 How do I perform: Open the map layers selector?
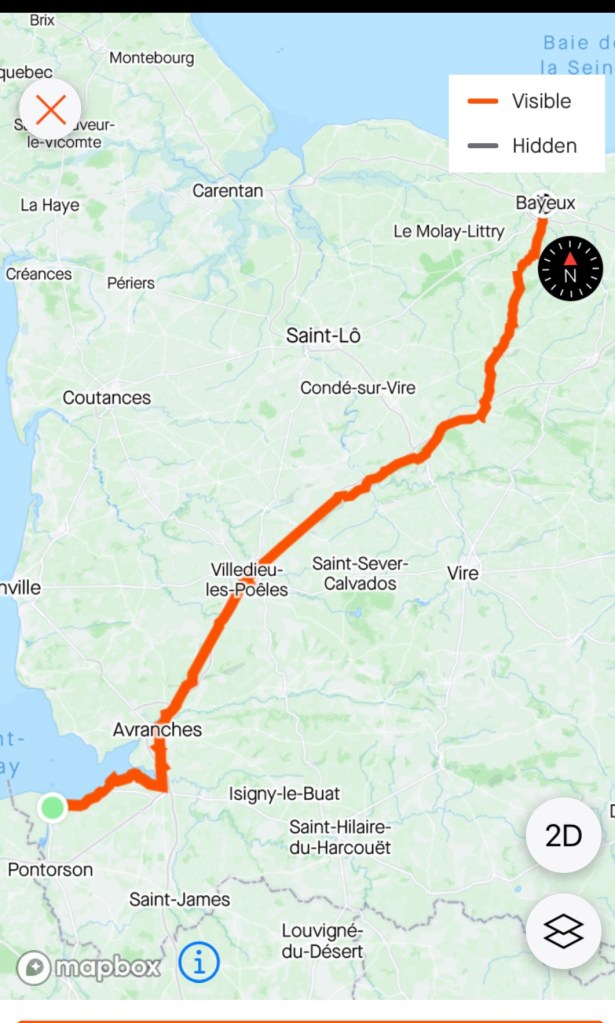click(x=563, y=931)
